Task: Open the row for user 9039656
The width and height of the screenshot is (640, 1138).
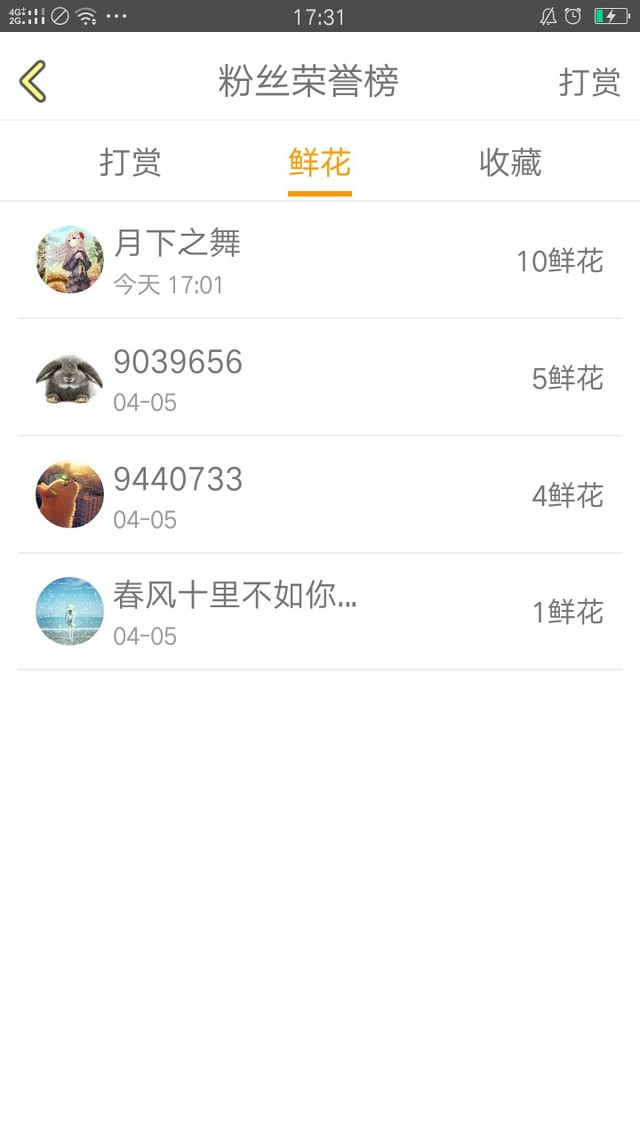Action: 320,378
